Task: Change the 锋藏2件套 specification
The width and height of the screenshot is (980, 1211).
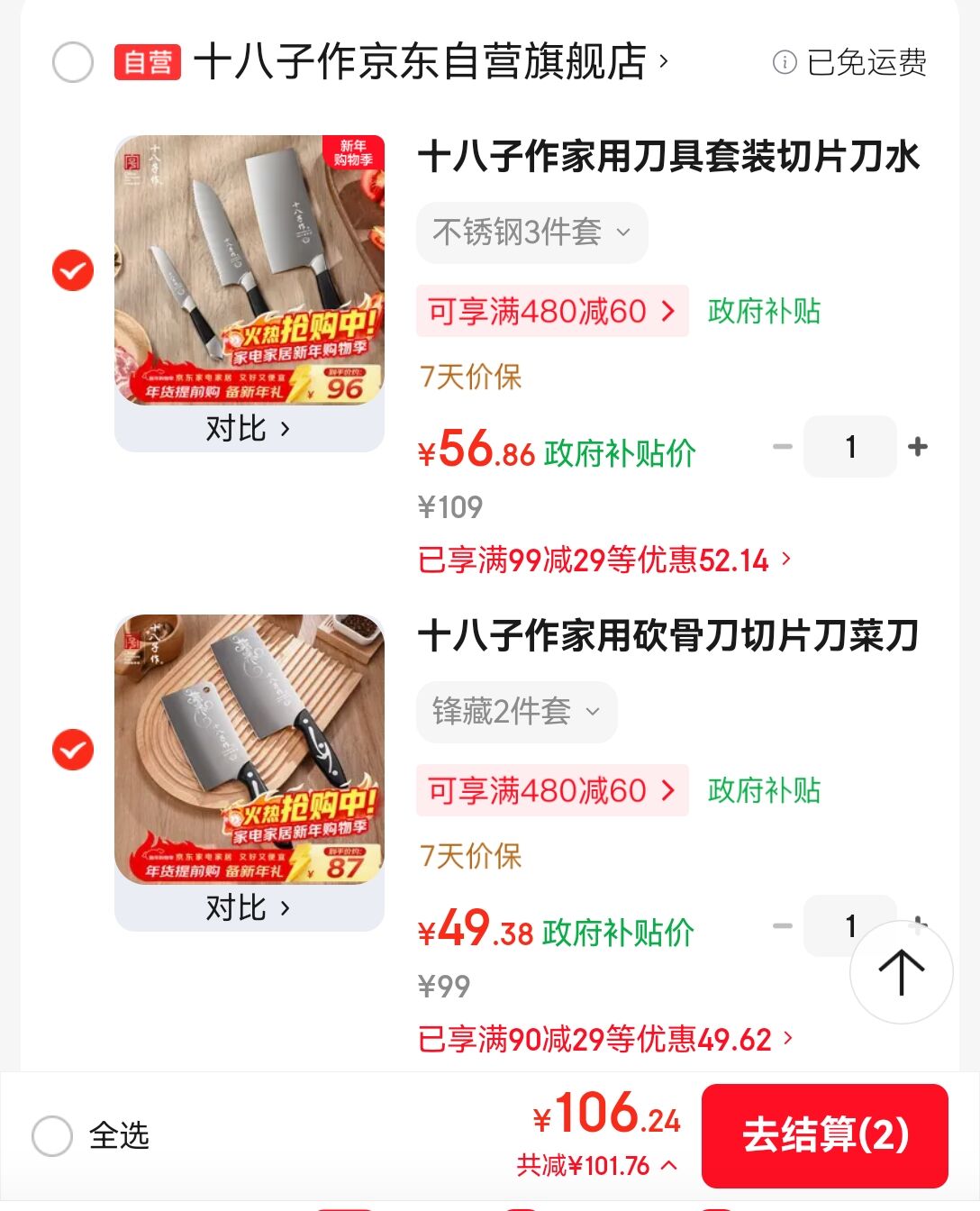Action: 516,713
